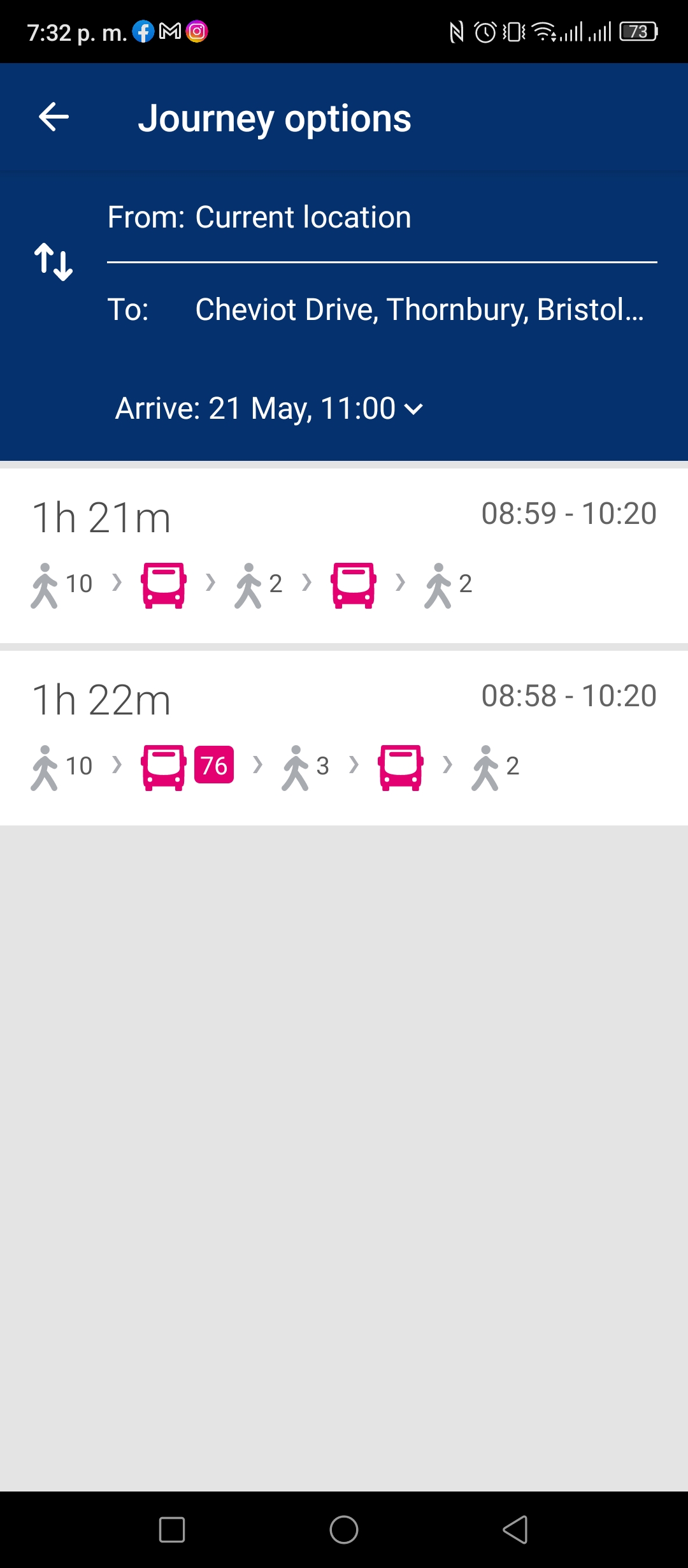Go to the phone's home screen

tap(344, 1530)
